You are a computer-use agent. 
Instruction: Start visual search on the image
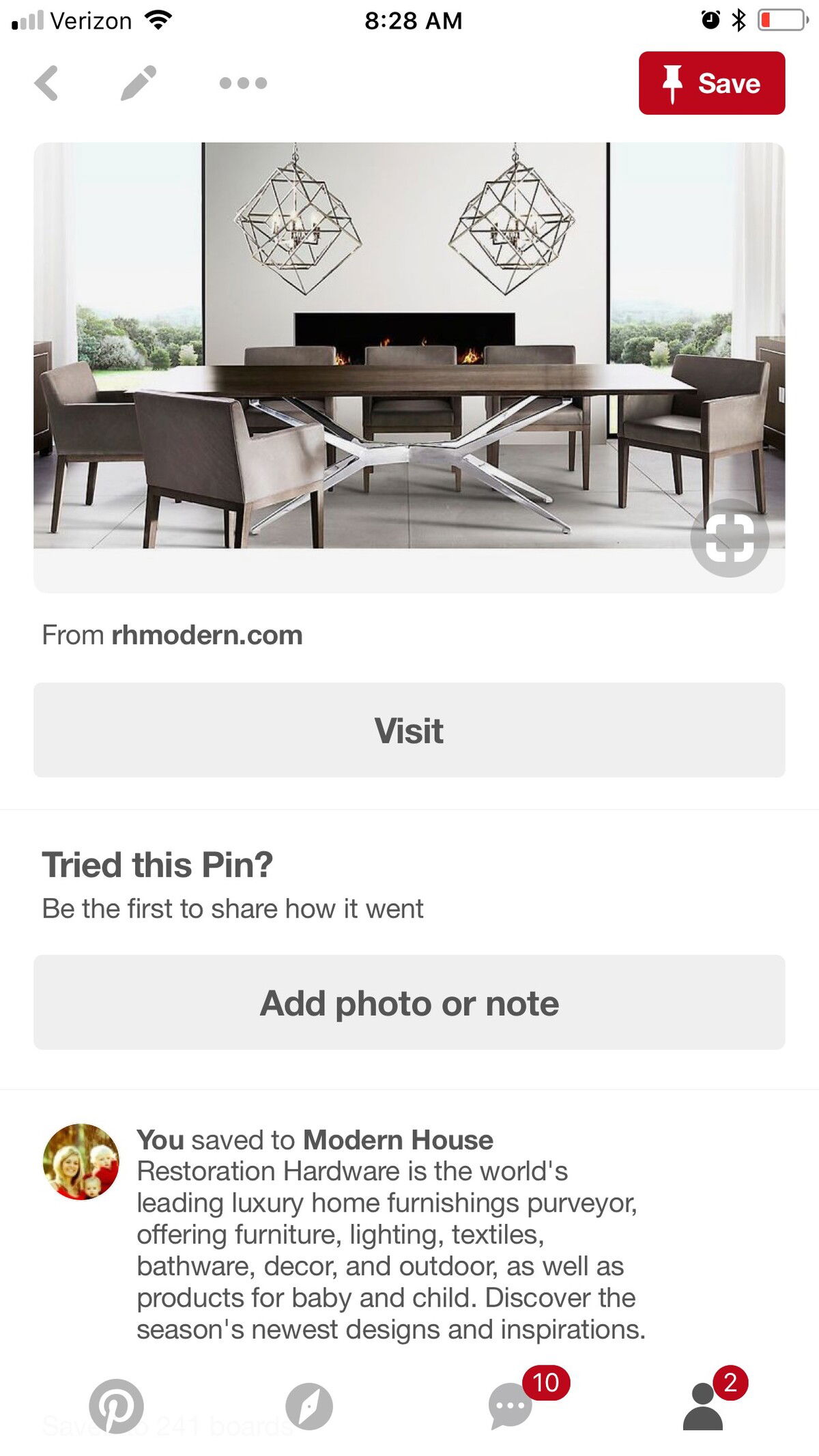(x=730, y=538)
